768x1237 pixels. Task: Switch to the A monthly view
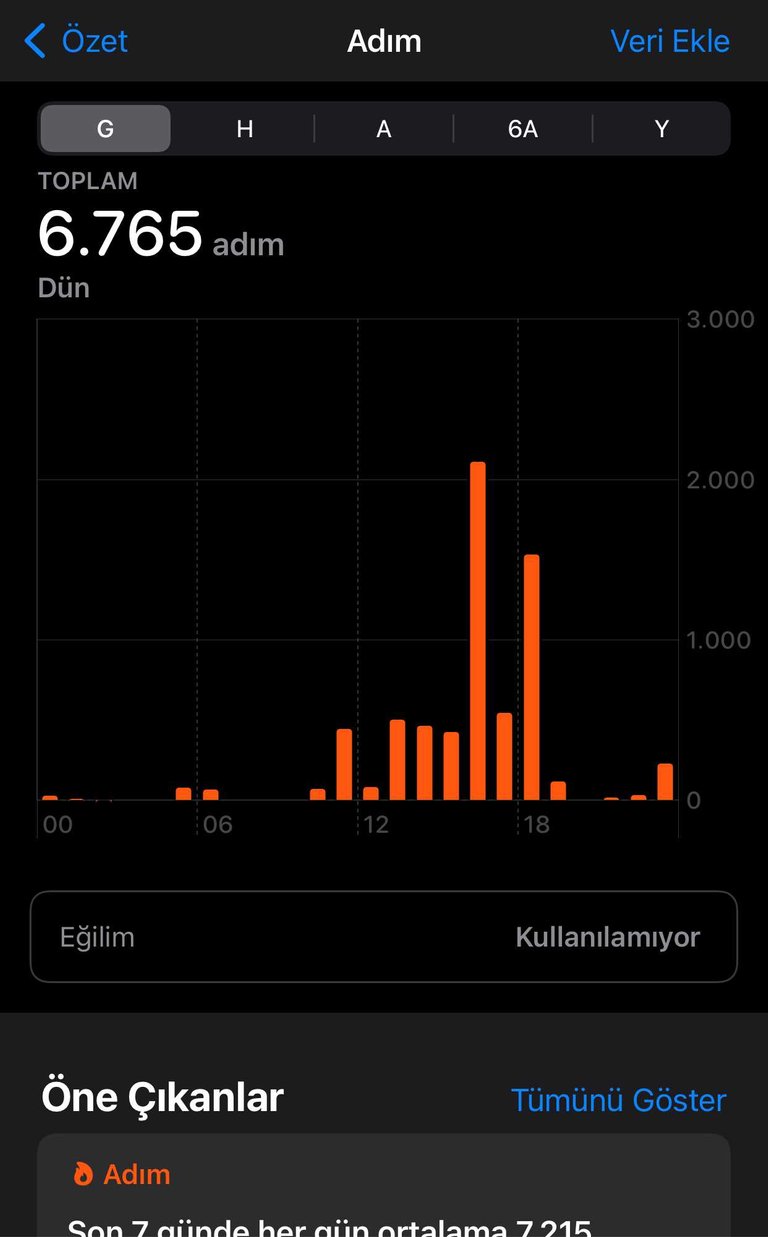(x=383, y=129)
